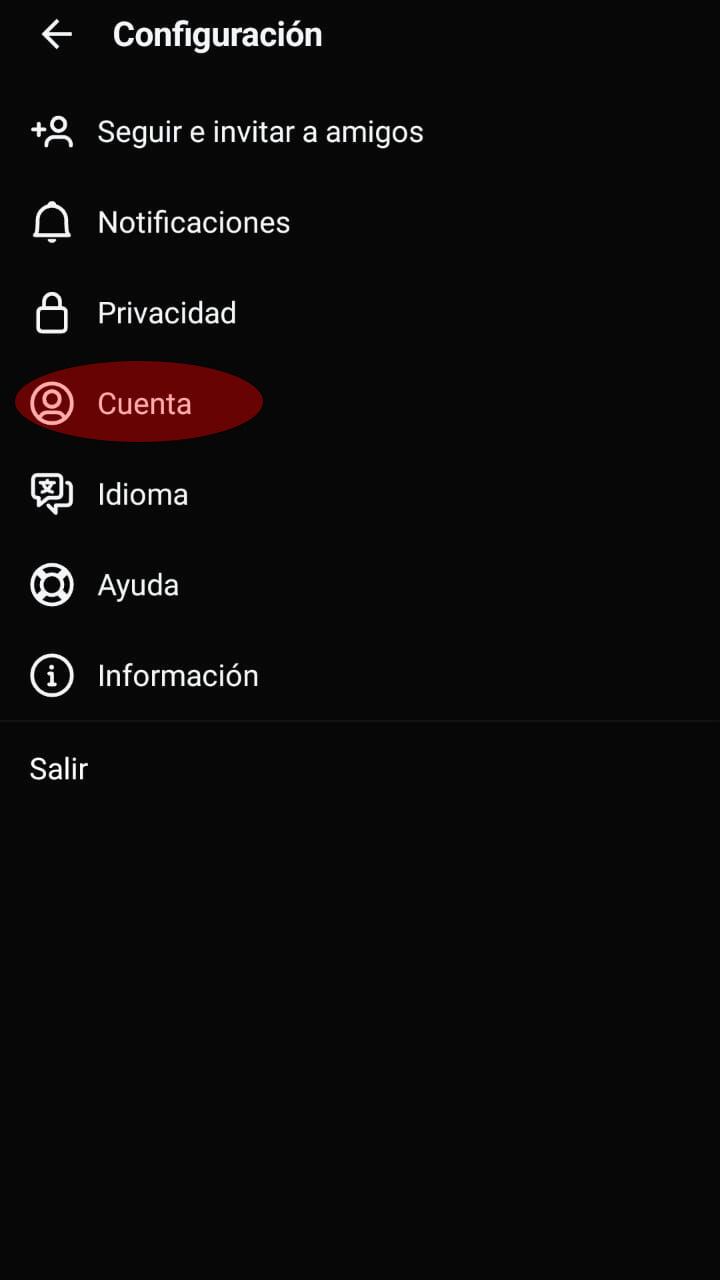Open the Ayuda settings entry

[137, 584]
